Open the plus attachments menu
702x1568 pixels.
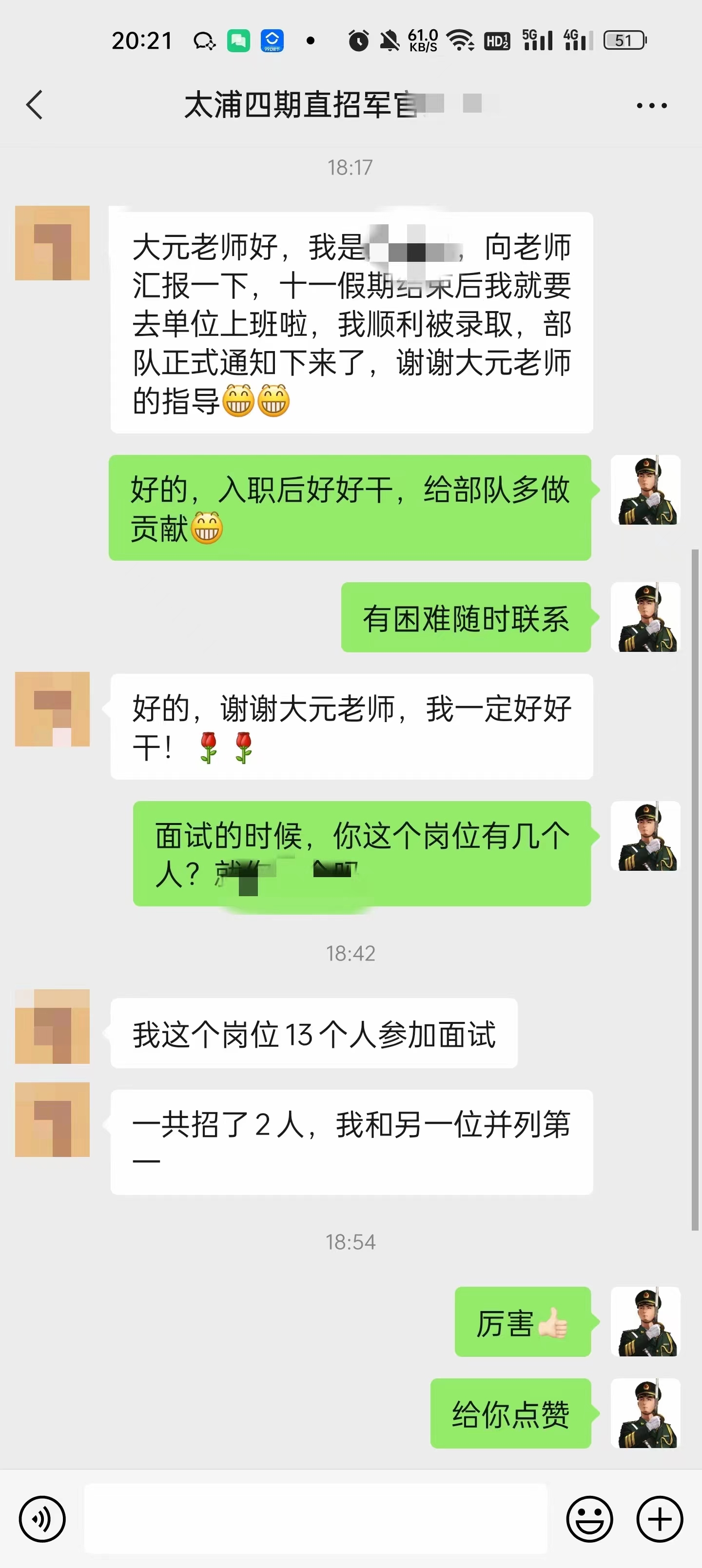point(660,1519)
